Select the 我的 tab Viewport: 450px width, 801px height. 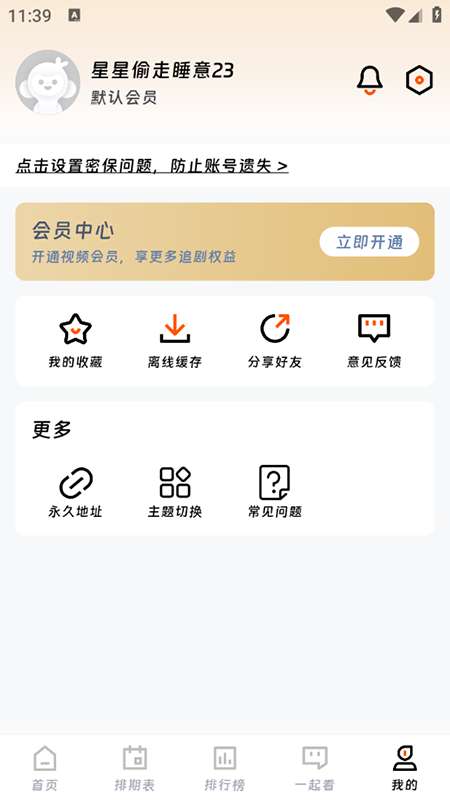[x=405, y=768]
